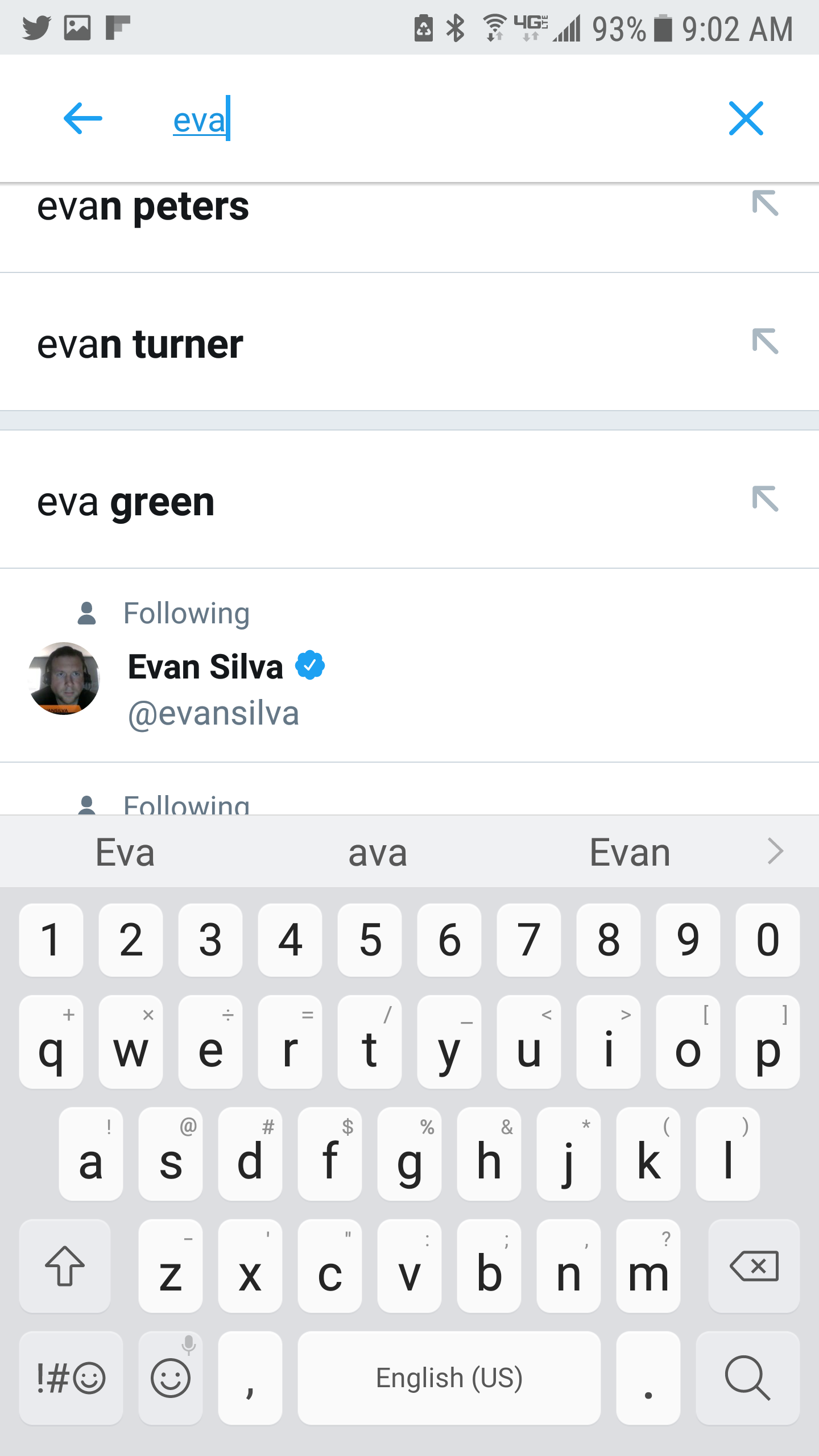Open the emoji keyboard
Viewport: 819px width, 1456px height.
[x=170, y=1378]
